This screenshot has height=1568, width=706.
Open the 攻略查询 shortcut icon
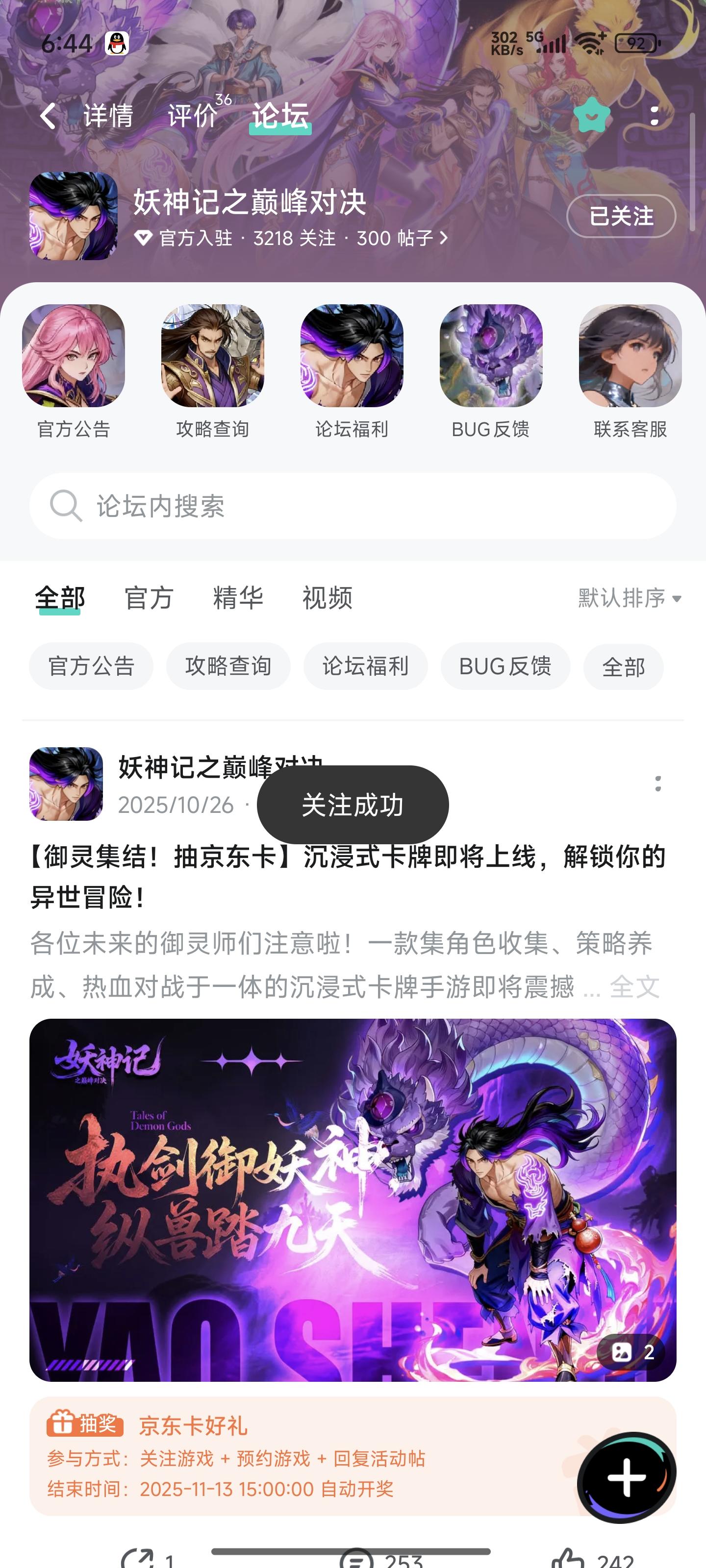point(213,356)
